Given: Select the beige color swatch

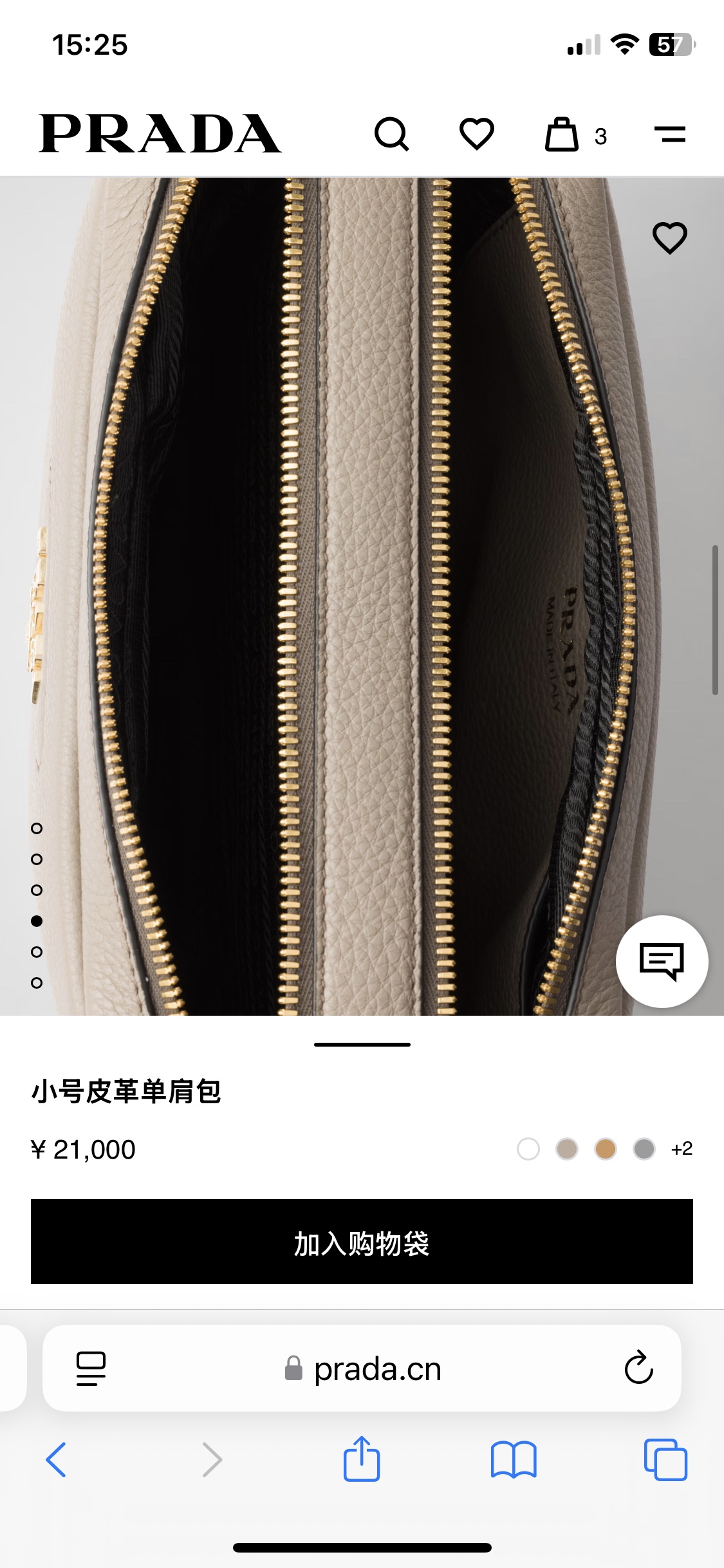Looking at the screenshot, I should pos(567,1149).
